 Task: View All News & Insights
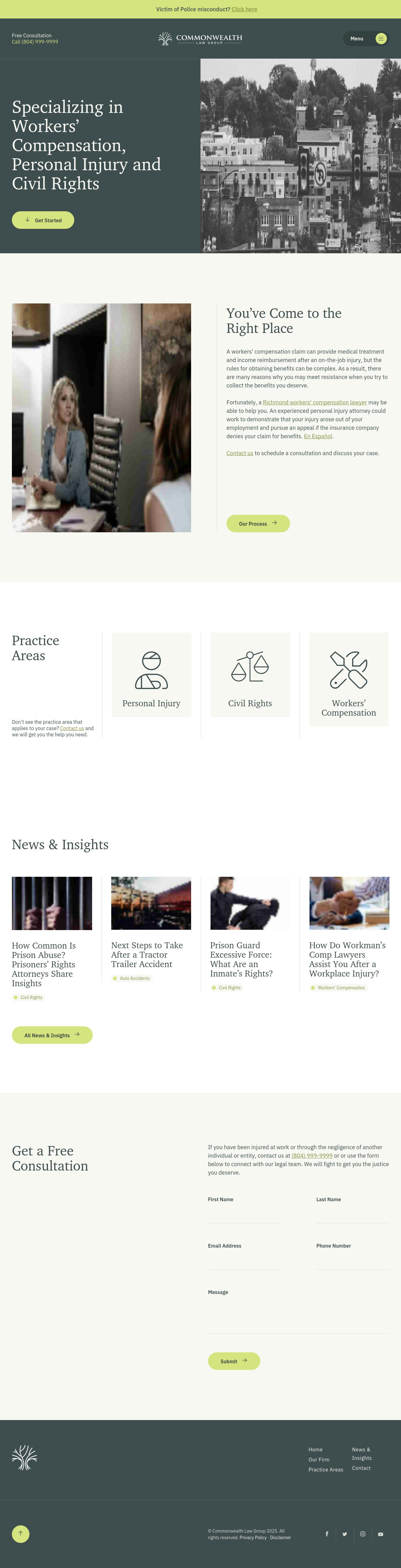(52, 1035)
